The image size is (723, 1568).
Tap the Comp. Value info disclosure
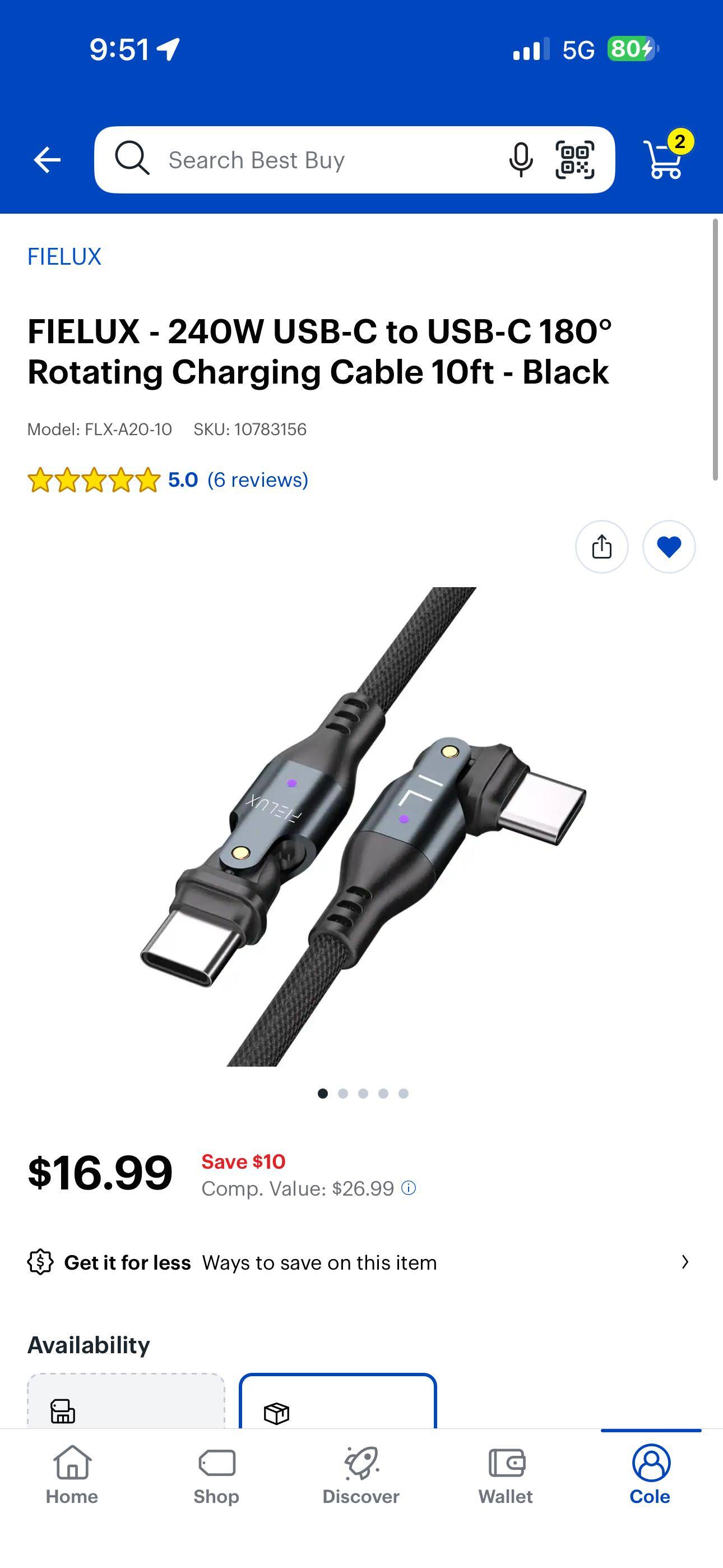408,1188
